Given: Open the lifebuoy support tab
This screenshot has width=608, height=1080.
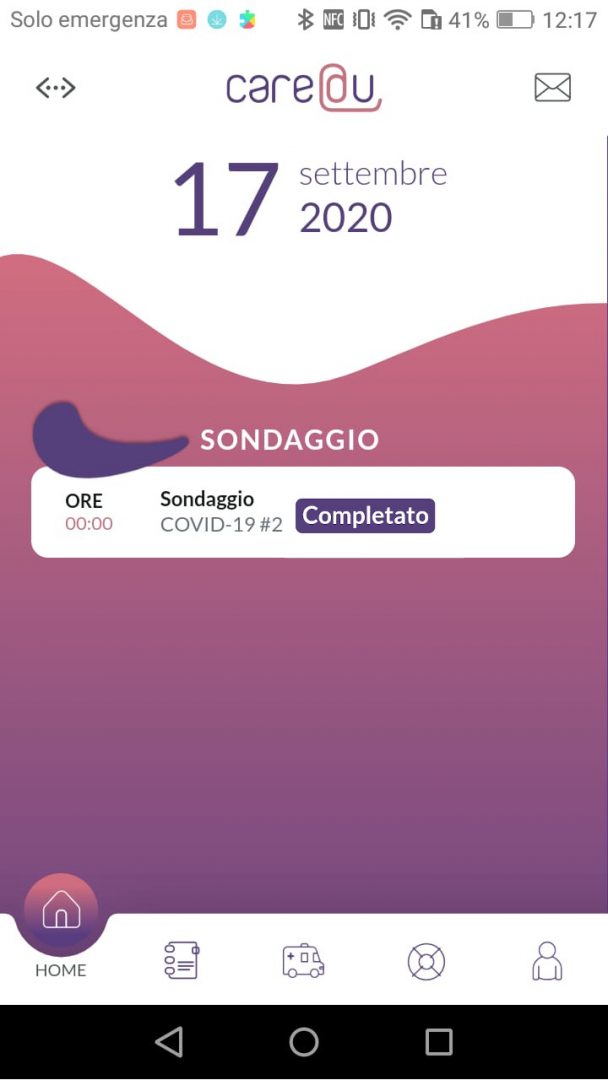Looking at the screenshot, I should tap(426, 961).
